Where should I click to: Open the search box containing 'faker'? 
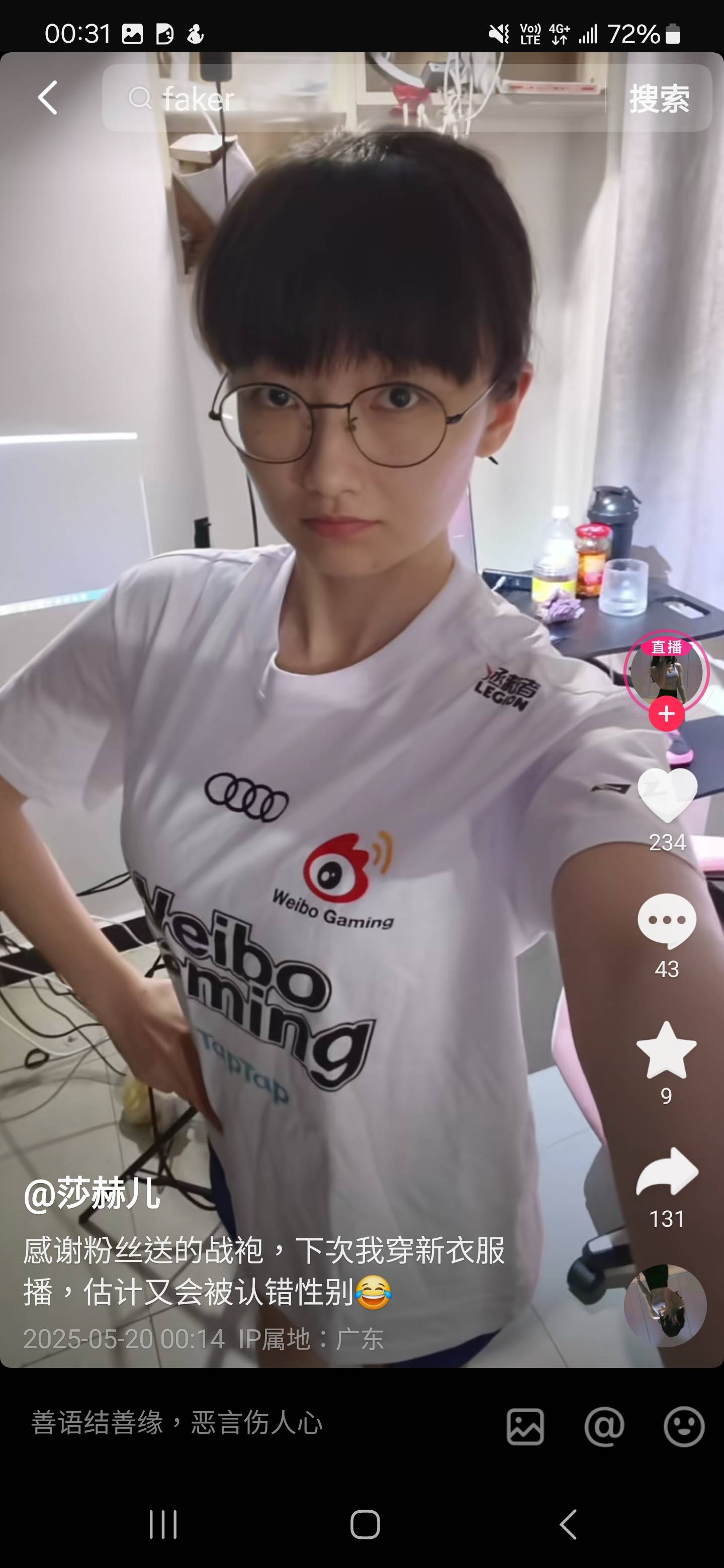pyautogui.click(x=353, y=98)
